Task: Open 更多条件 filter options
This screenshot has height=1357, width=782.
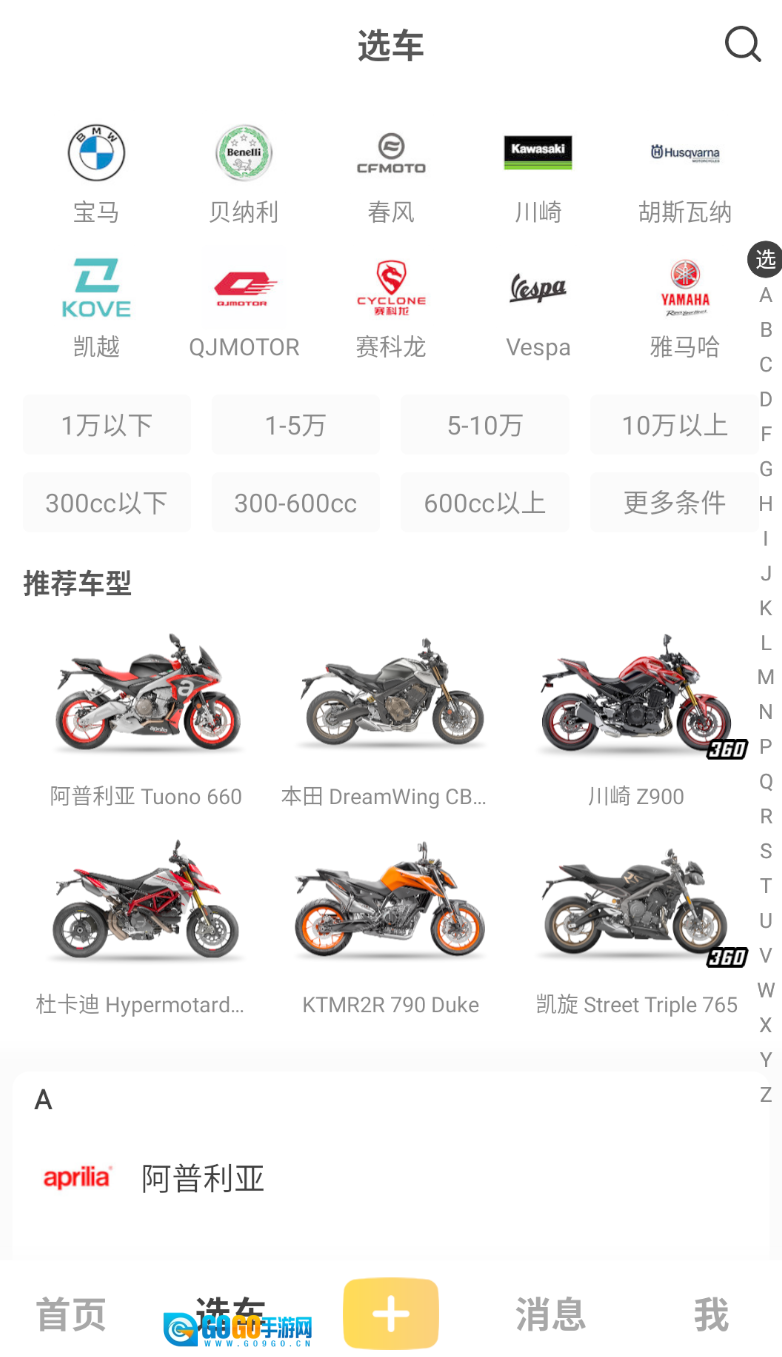Action: point(674,503)
